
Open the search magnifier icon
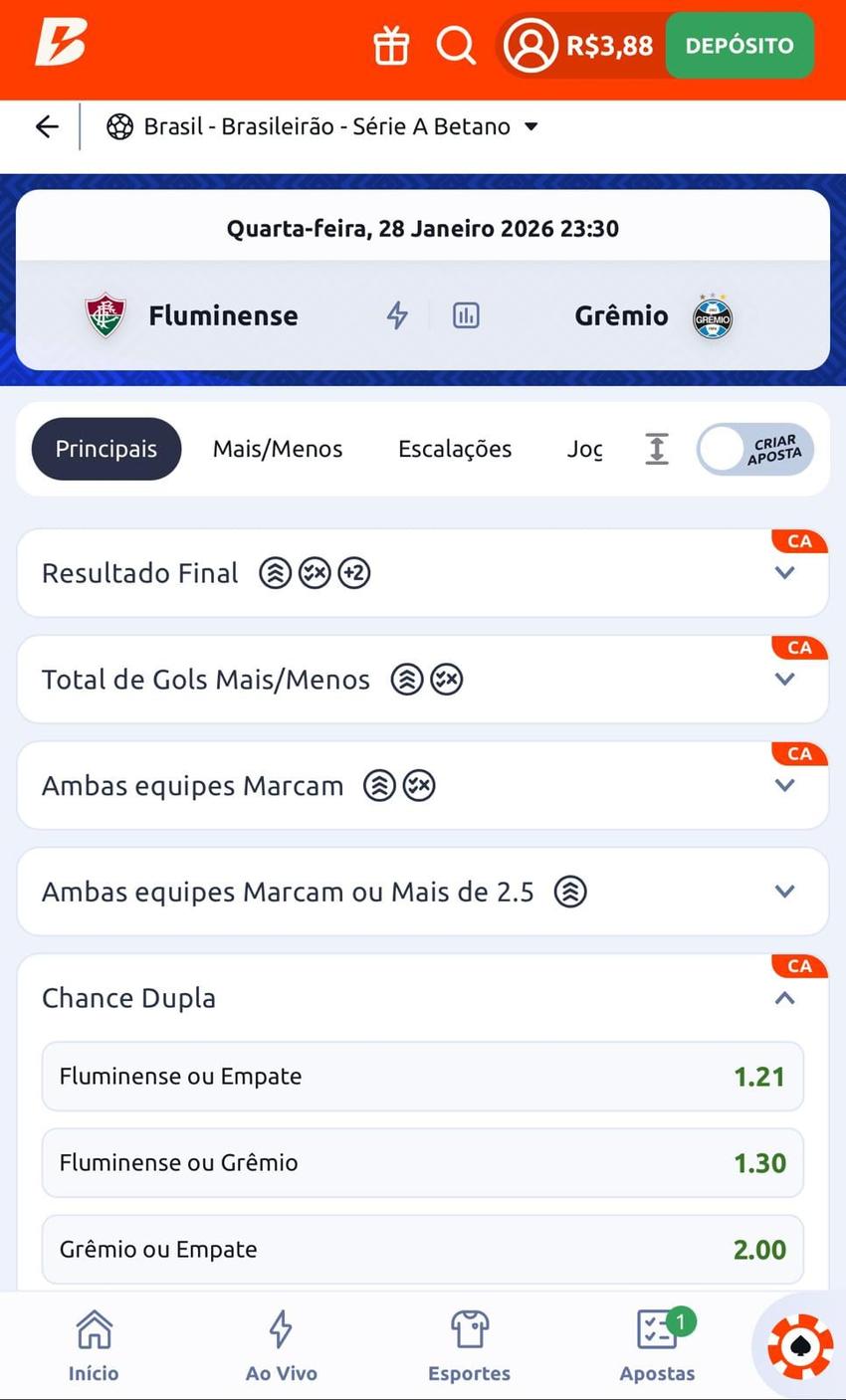pyautogui.click(x=456, y=45)
